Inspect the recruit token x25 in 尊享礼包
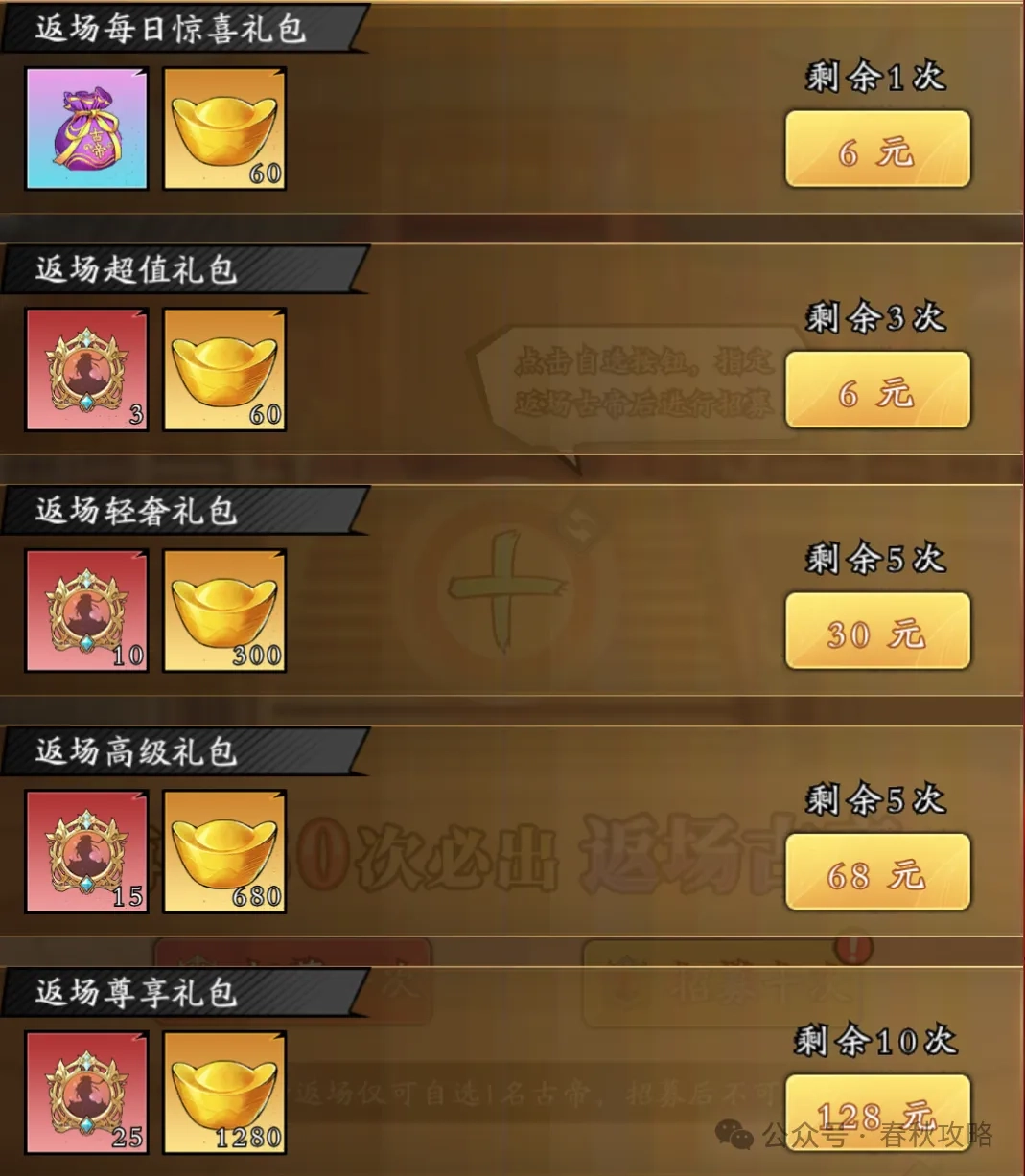Screen dimensions: 1025x1176 [x=86, y=1093]
